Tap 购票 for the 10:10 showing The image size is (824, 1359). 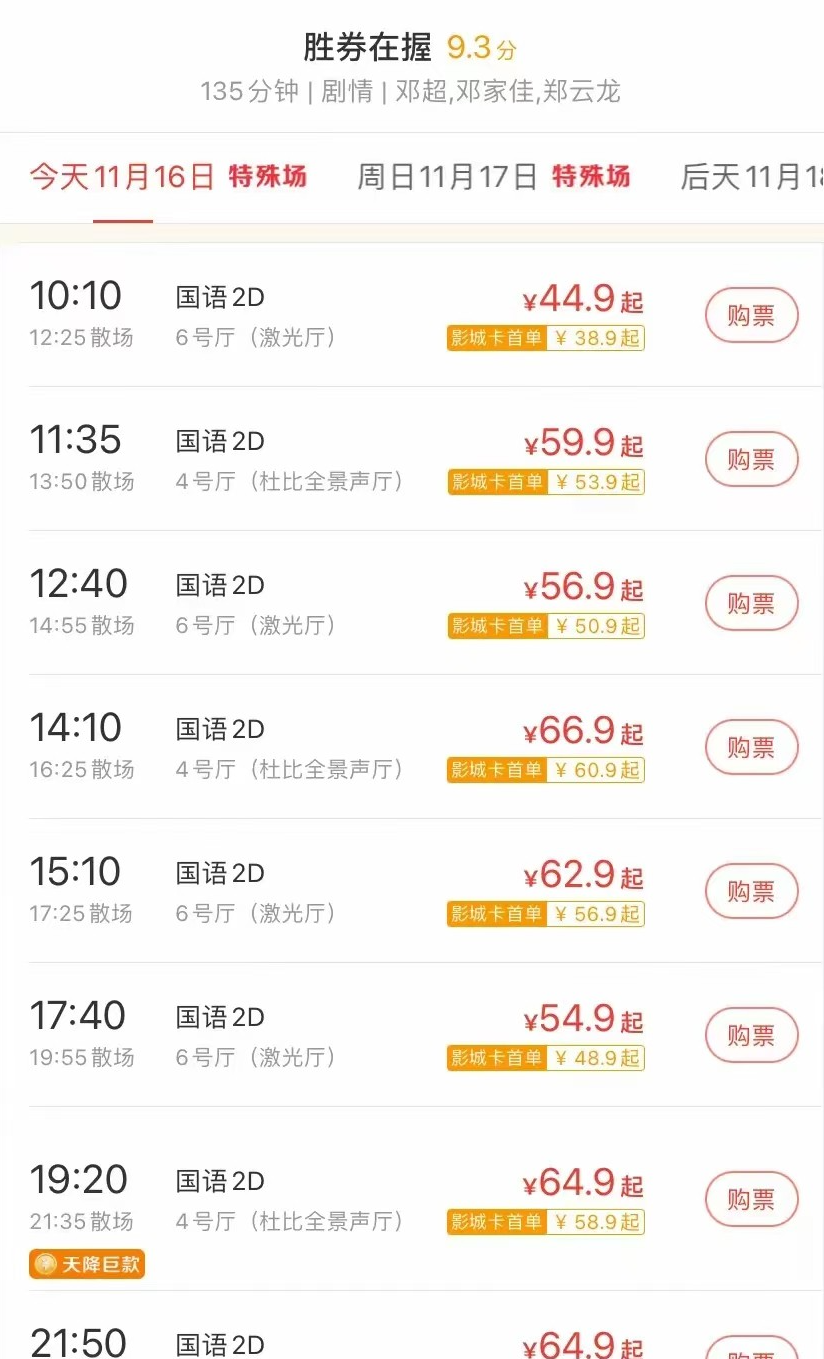point(752,316)
